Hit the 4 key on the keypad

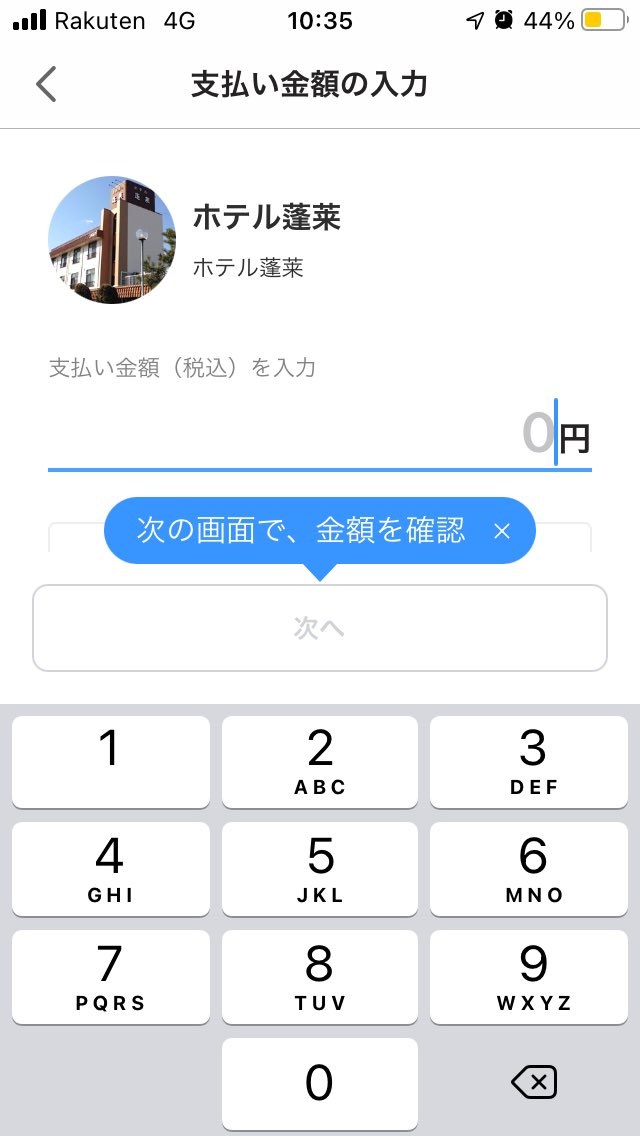pyautogui.click(x=111, y=868)
